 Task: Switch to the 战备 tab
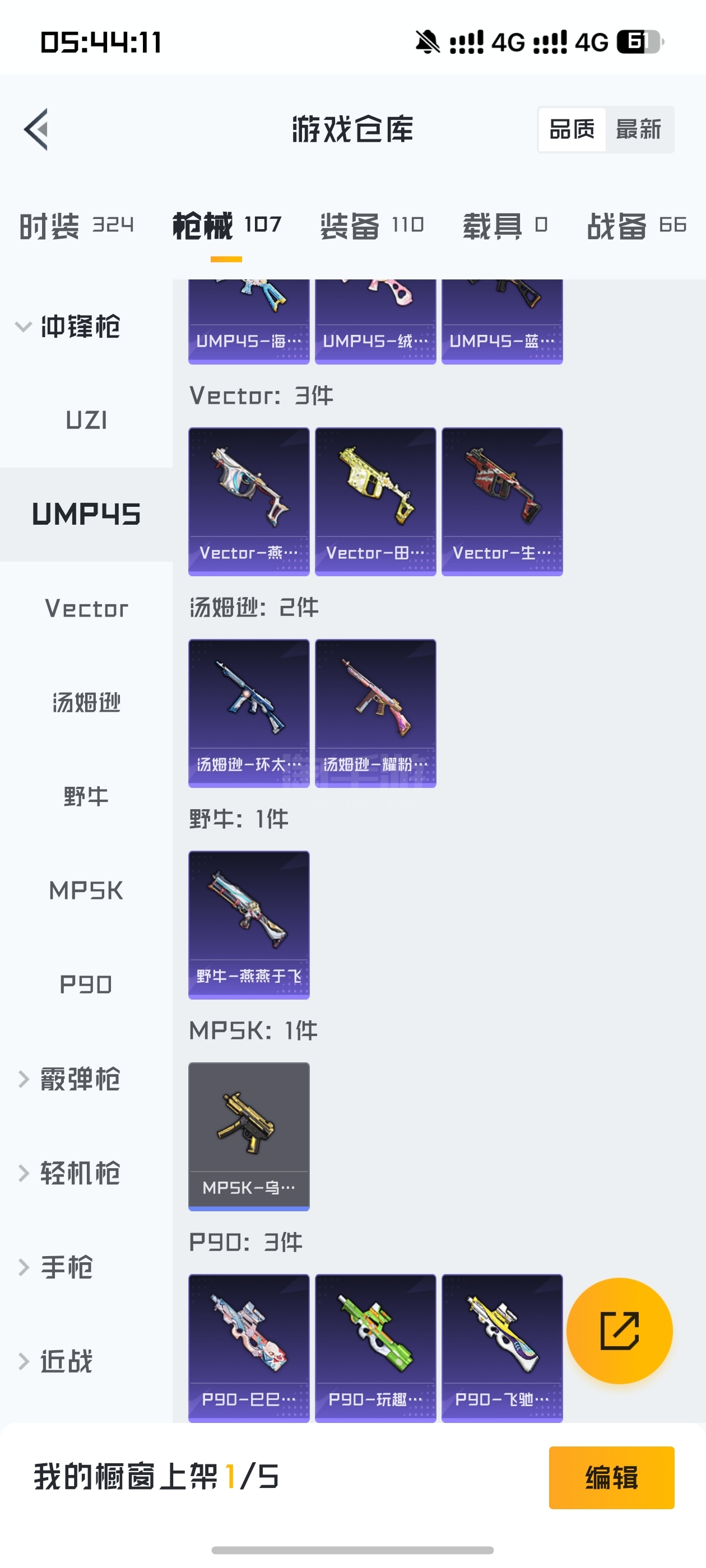pyautogui.click(x=637, y=225)
